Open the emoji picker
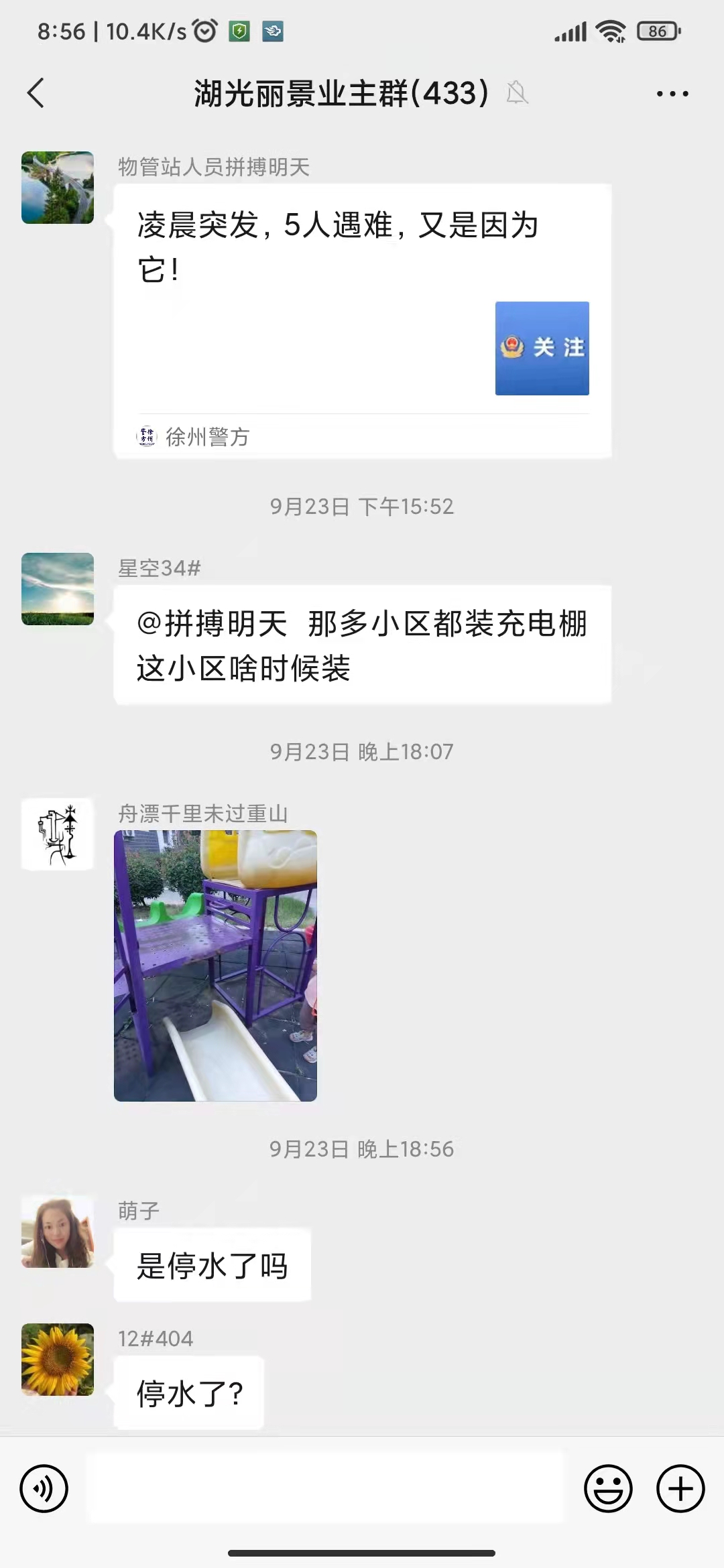The image size is (724, 1568). [x=608, y=1489]
